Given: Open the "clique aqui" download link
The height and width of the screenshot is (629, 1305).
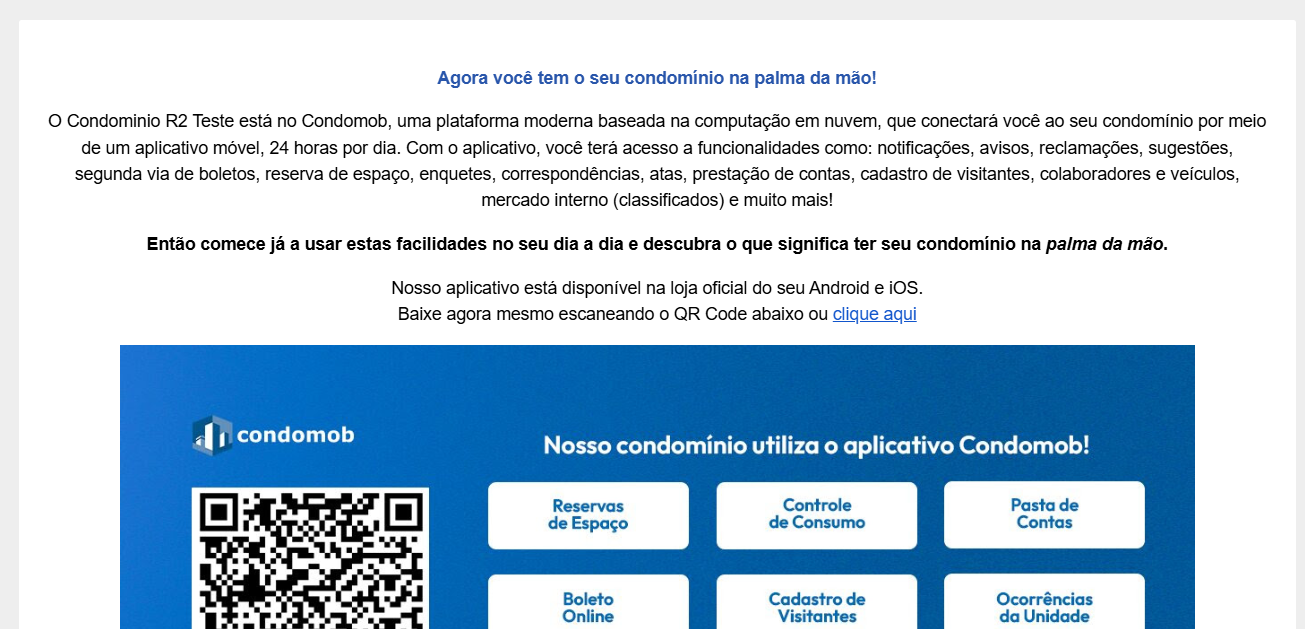Looking at the screenshot, I should [x=874, y=314].
